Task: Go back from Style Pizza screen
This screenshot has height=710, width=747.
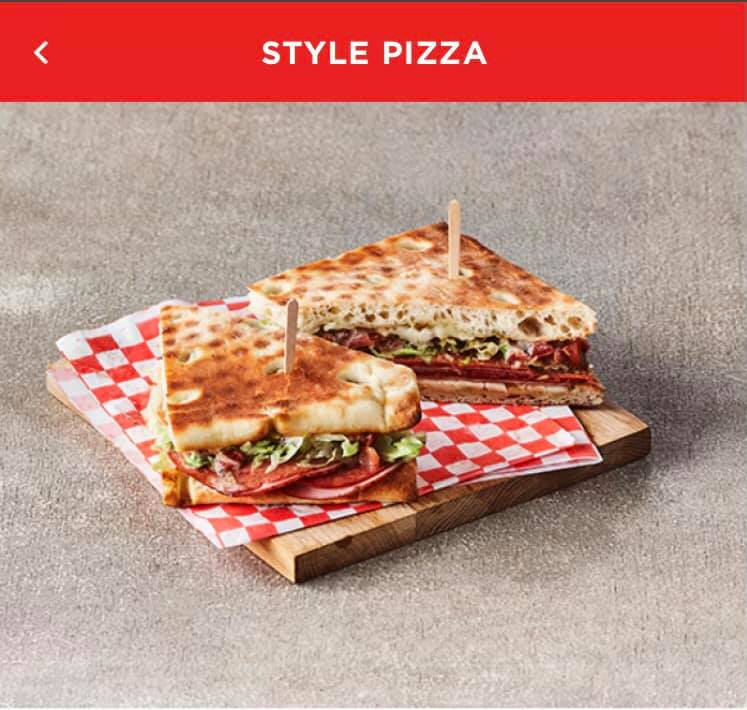Action: 41,53
